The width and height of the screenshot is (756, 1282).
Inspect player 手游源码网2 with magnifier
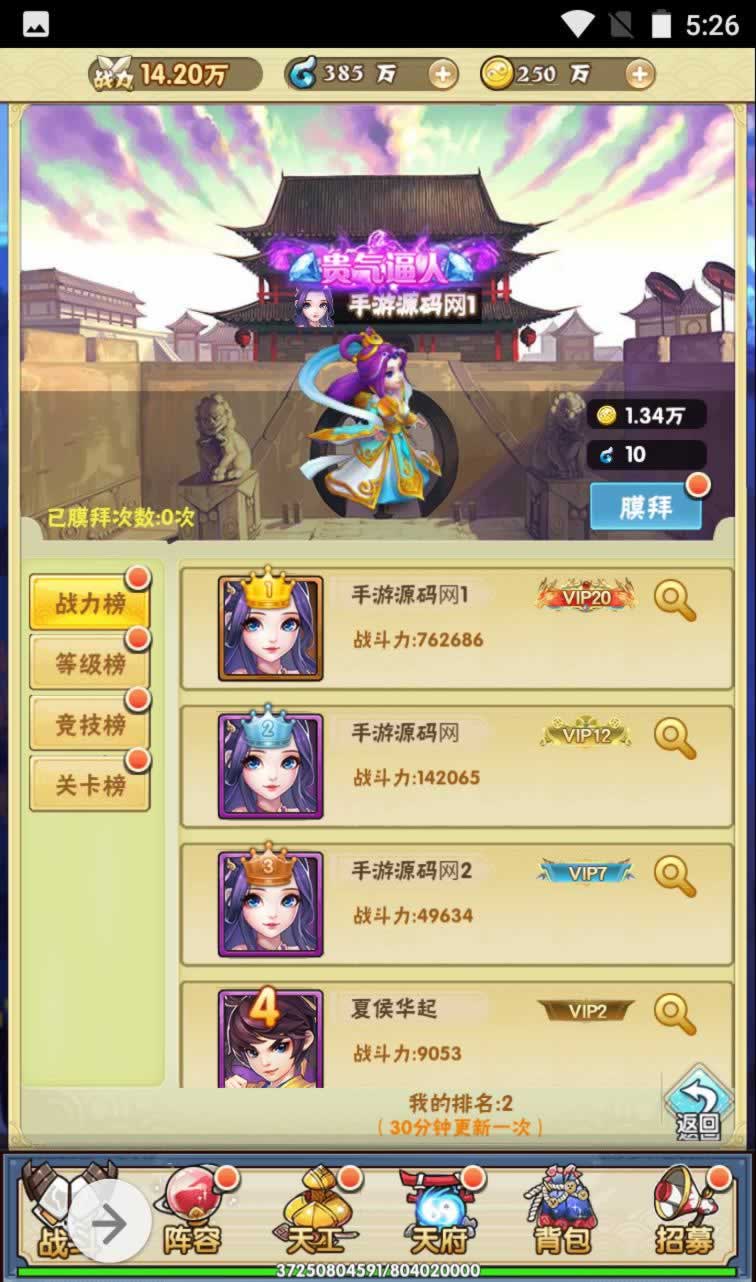click(x=675, y=877)
